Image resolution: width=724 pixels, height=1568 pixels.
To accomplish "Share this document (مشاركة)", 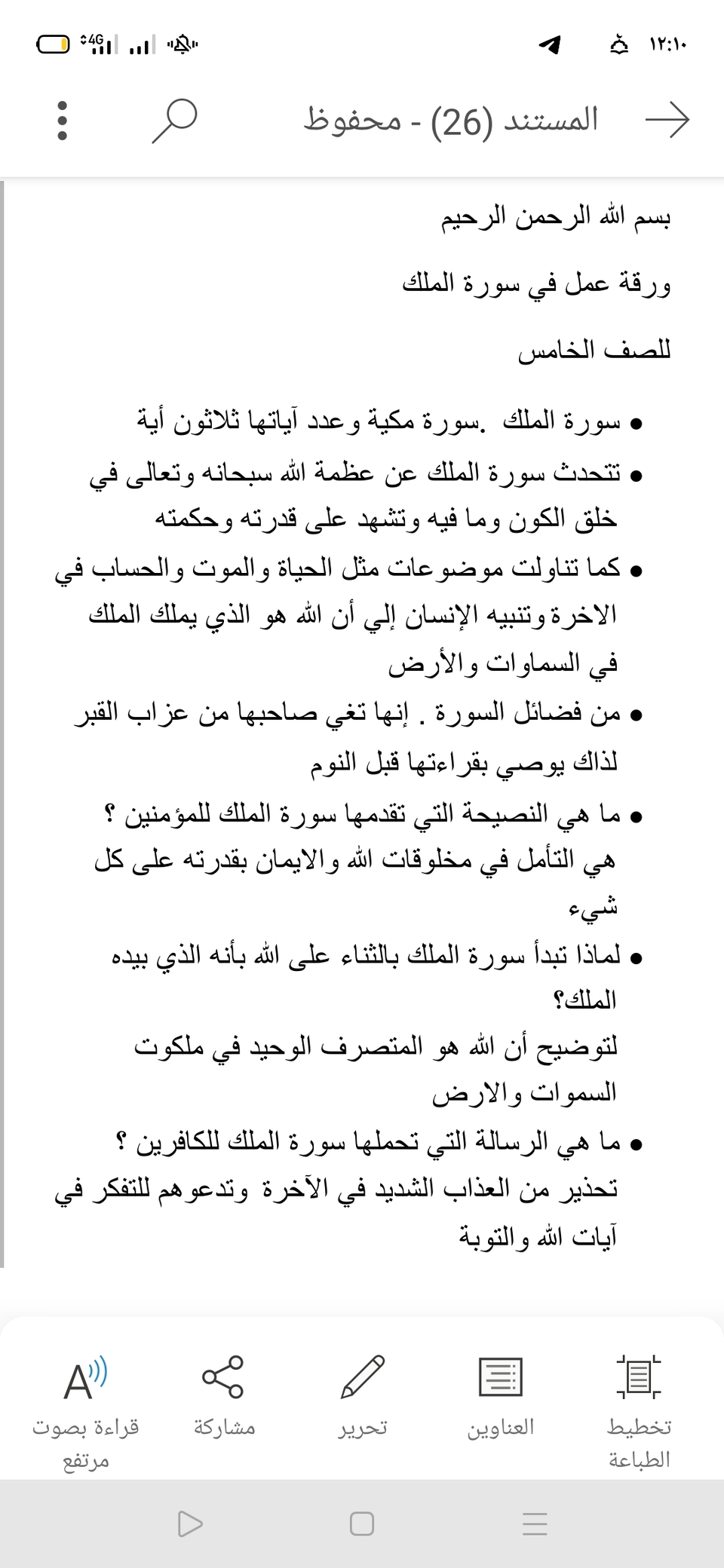I will (224, 1393).
